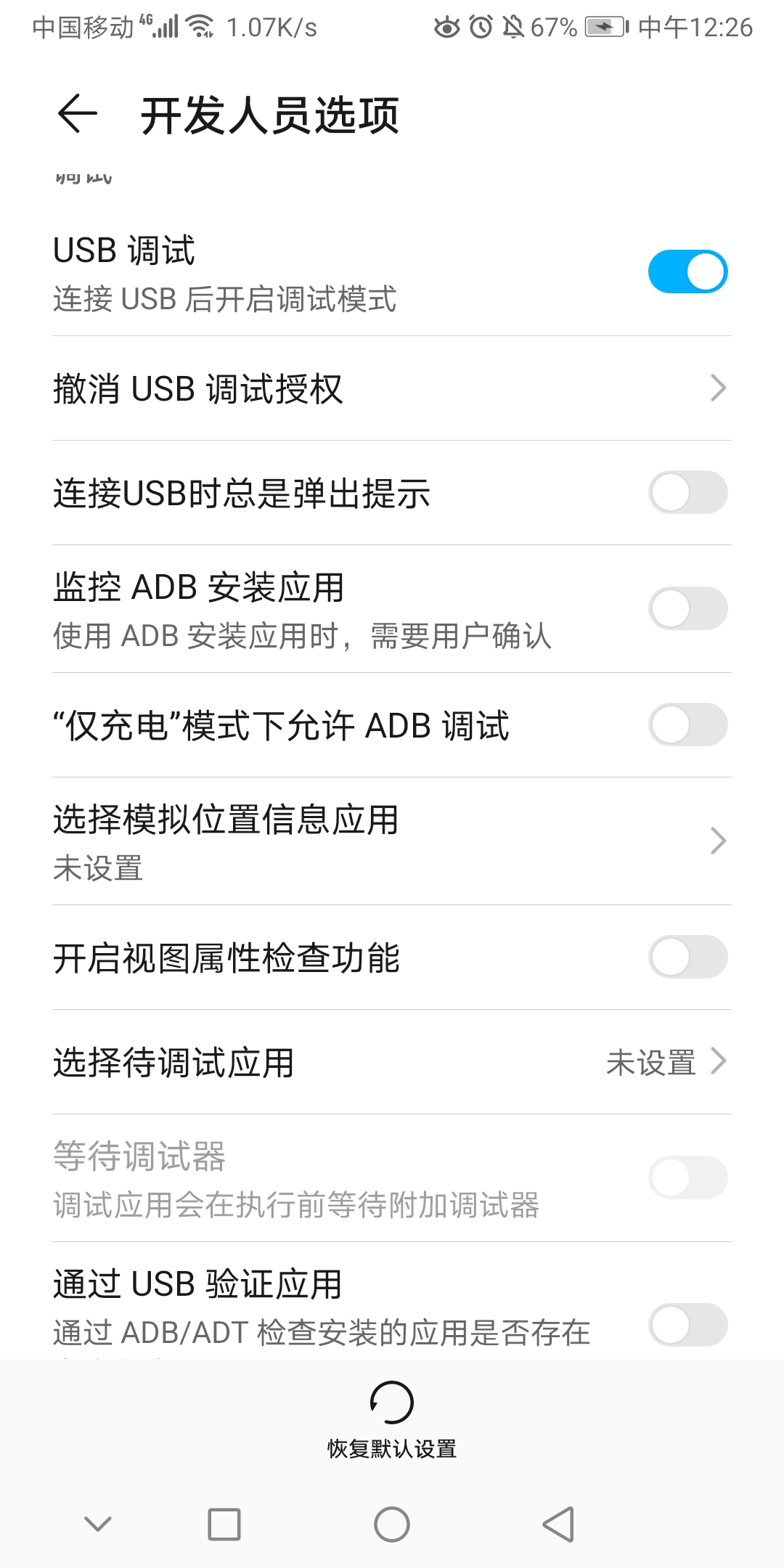This screenshot has height=1568, width=784.
Task: Open 撤消 USB 调试授权
Action: point(392,388)
